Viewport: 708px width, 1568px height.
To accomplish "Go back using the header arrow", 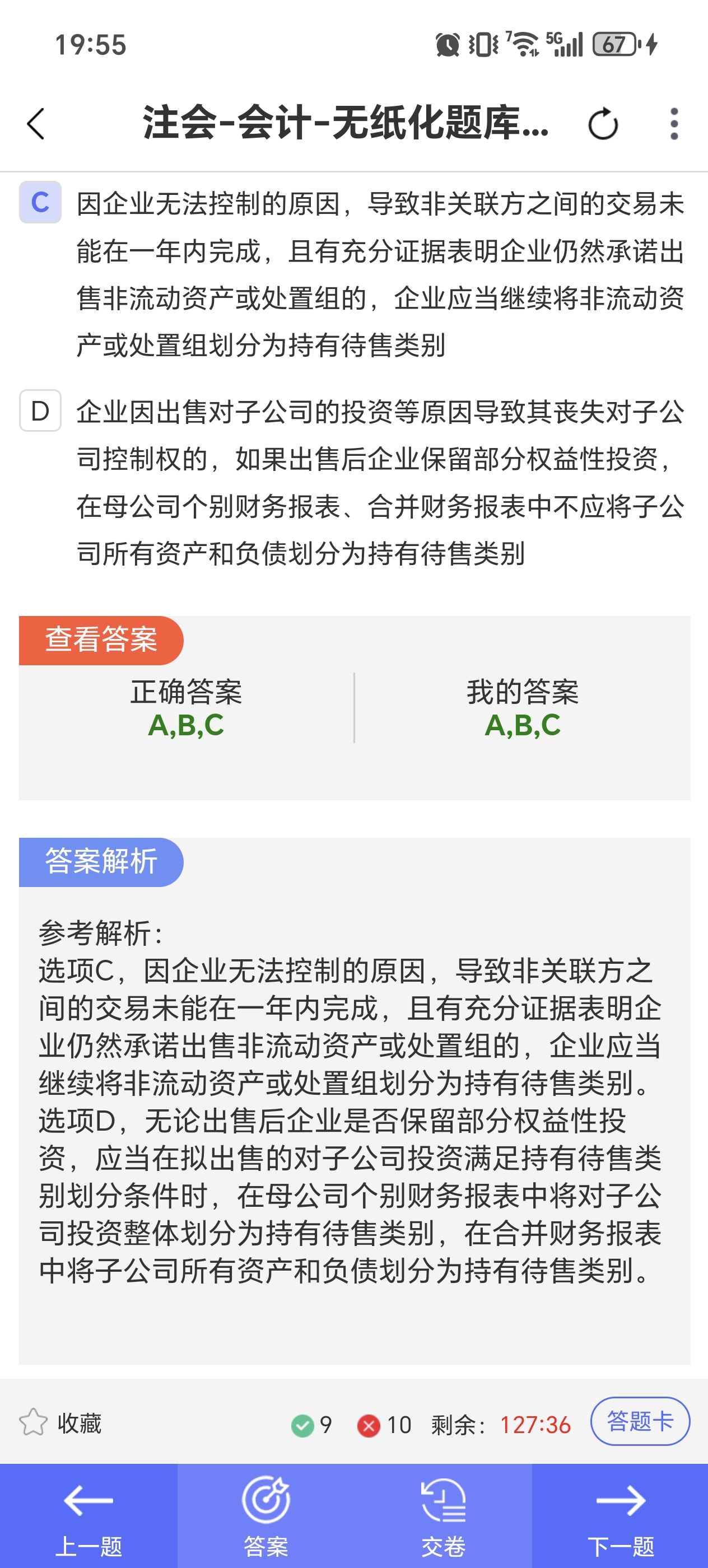I will 36,124.
